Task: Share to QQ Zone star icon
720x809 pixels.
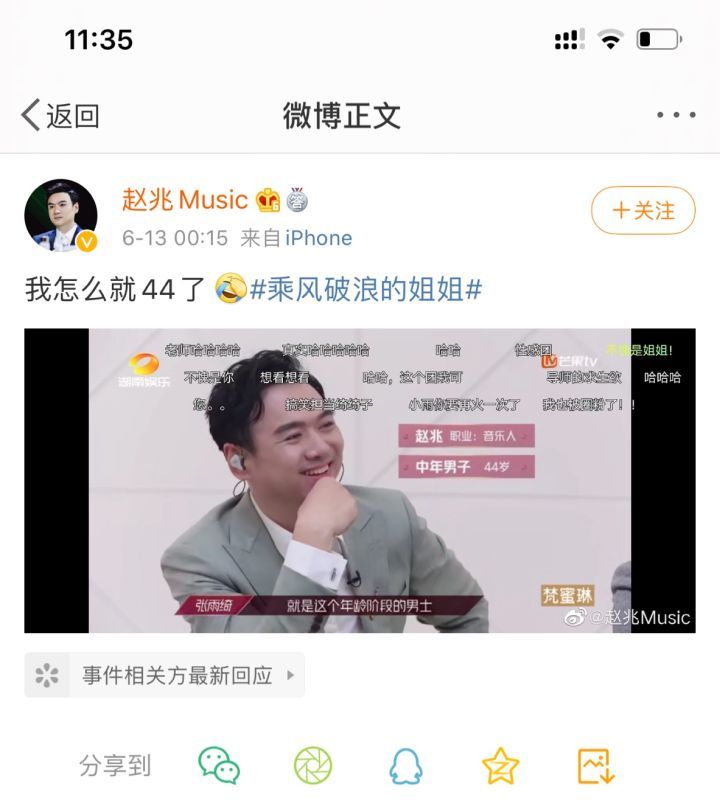Action: point(500,765)
